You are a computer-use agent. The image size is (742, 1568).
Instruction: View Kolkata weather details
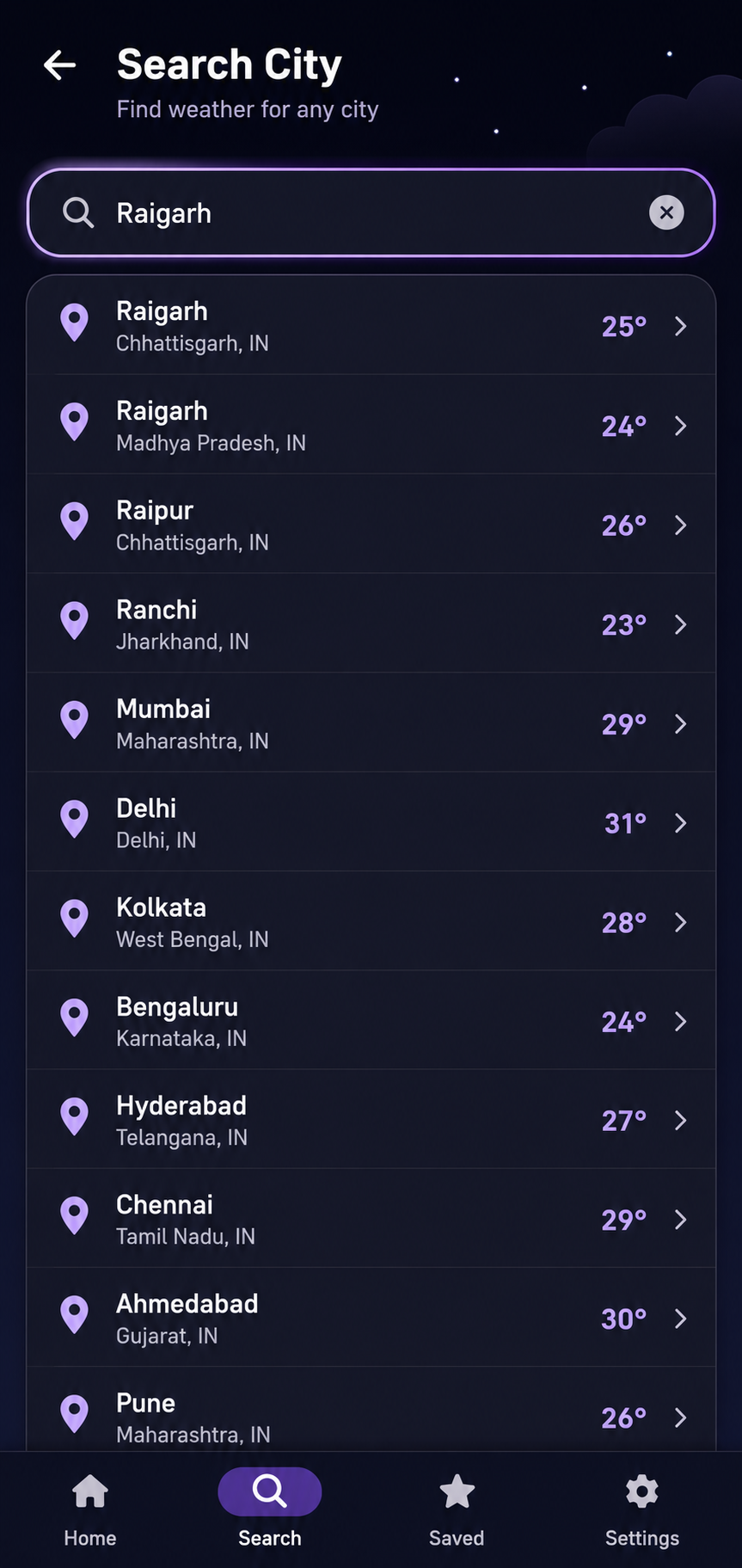pyautogui.click(x=371, y=921)
